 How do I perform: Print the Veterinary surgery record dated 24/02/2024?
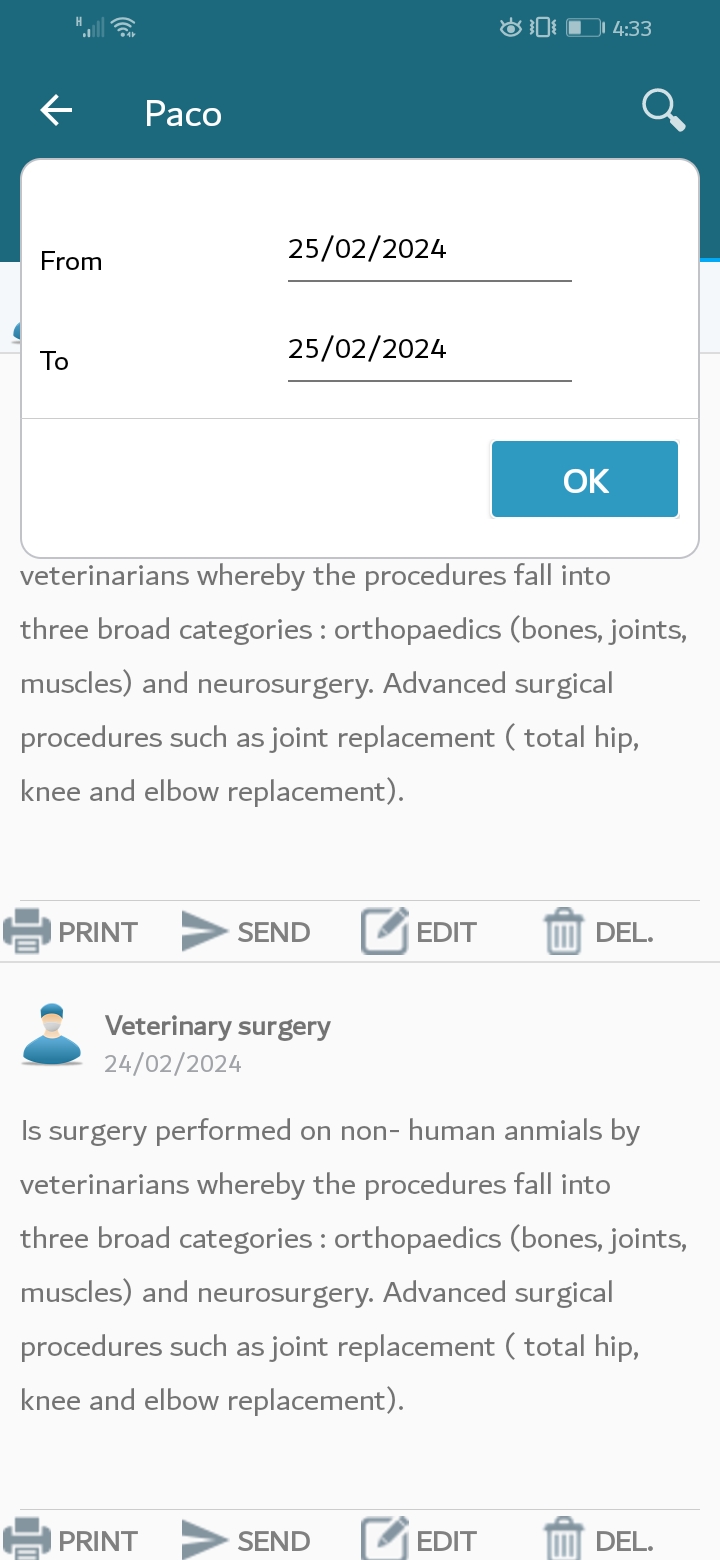tap(70, 1540)
